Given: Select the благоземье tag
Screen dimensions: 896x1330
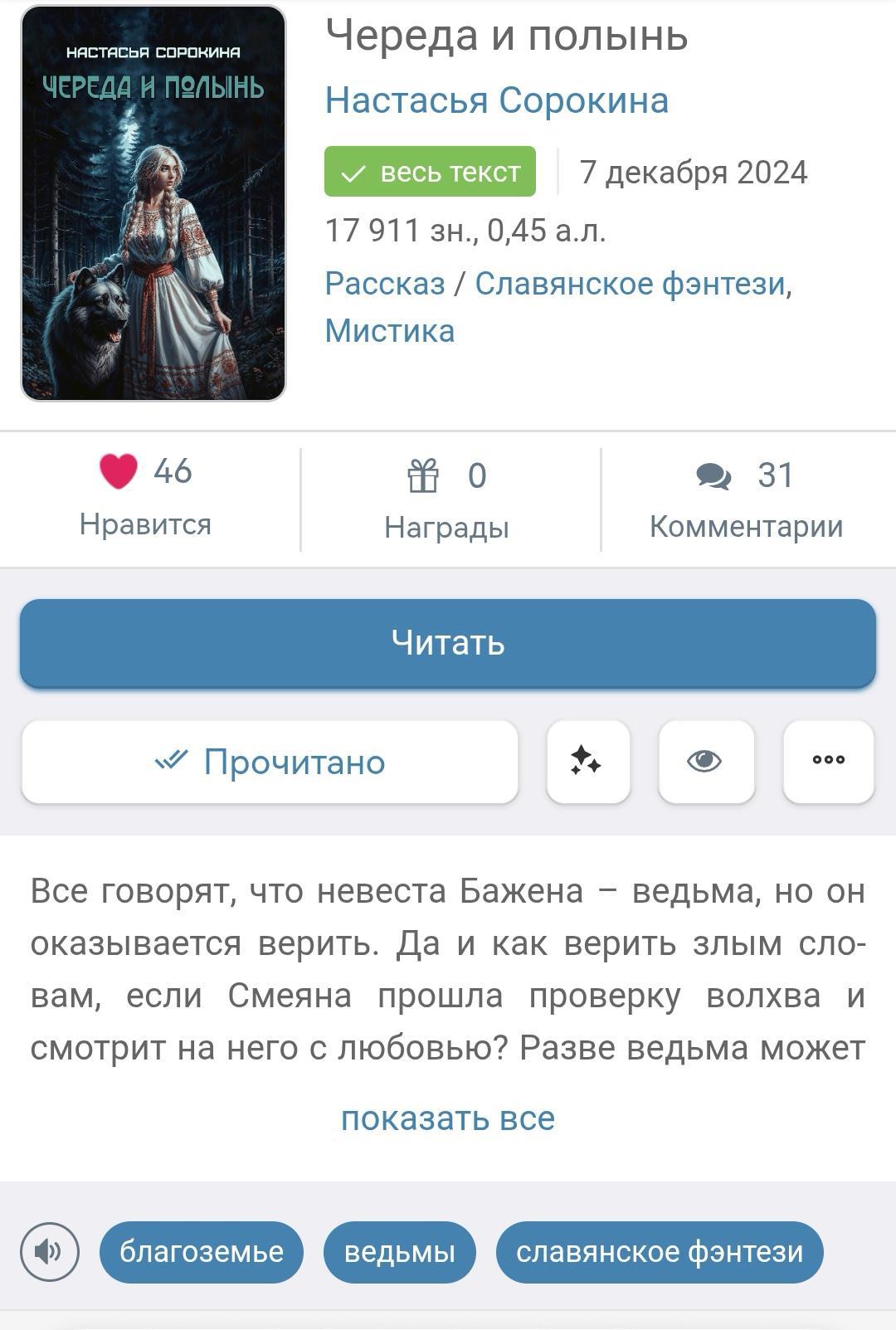Looking at the screenshot, I should coord(202,1251).
